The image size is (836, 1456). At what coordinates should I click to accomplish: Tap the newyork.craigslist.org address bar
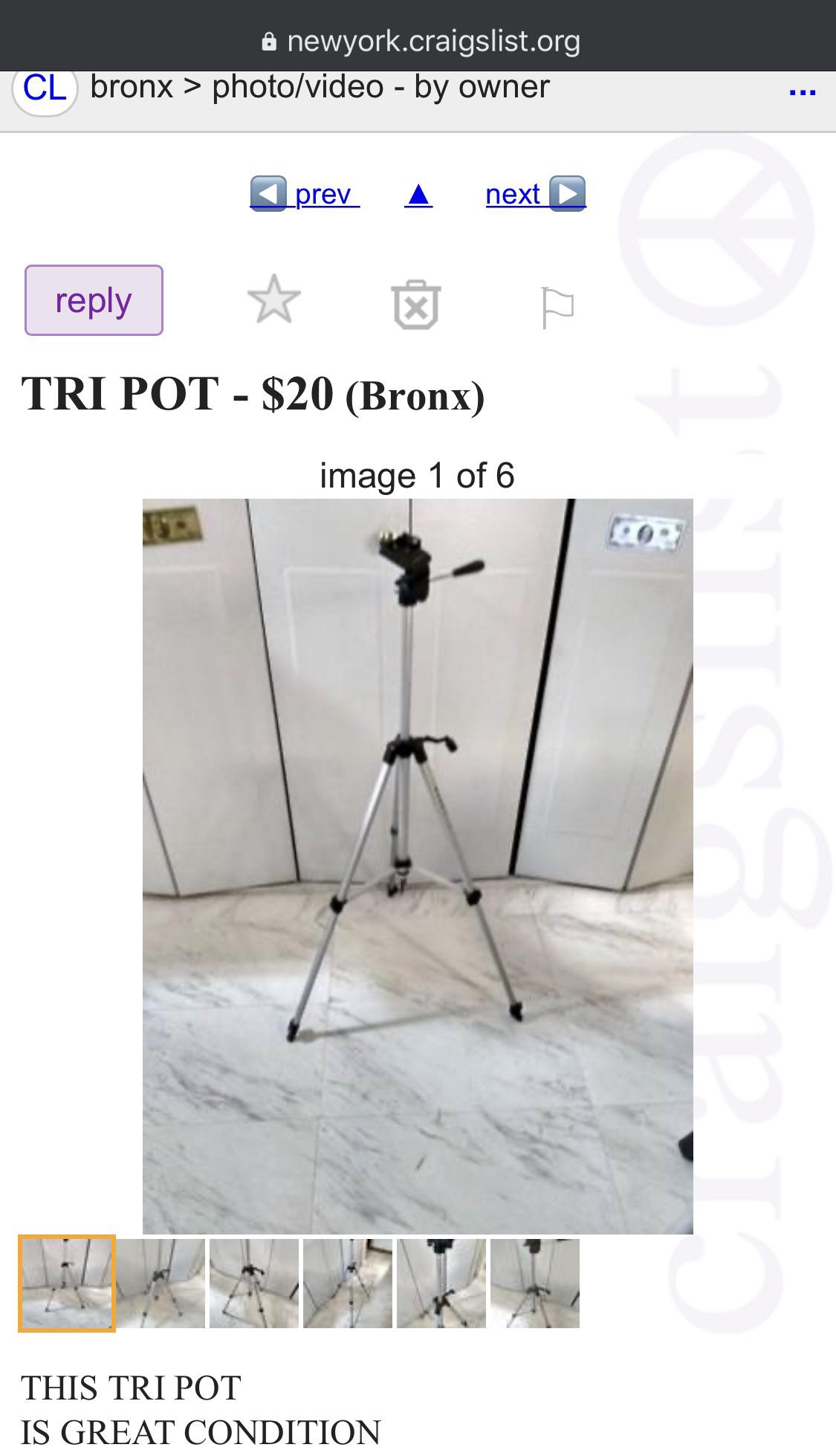click(x=433, y=41)
